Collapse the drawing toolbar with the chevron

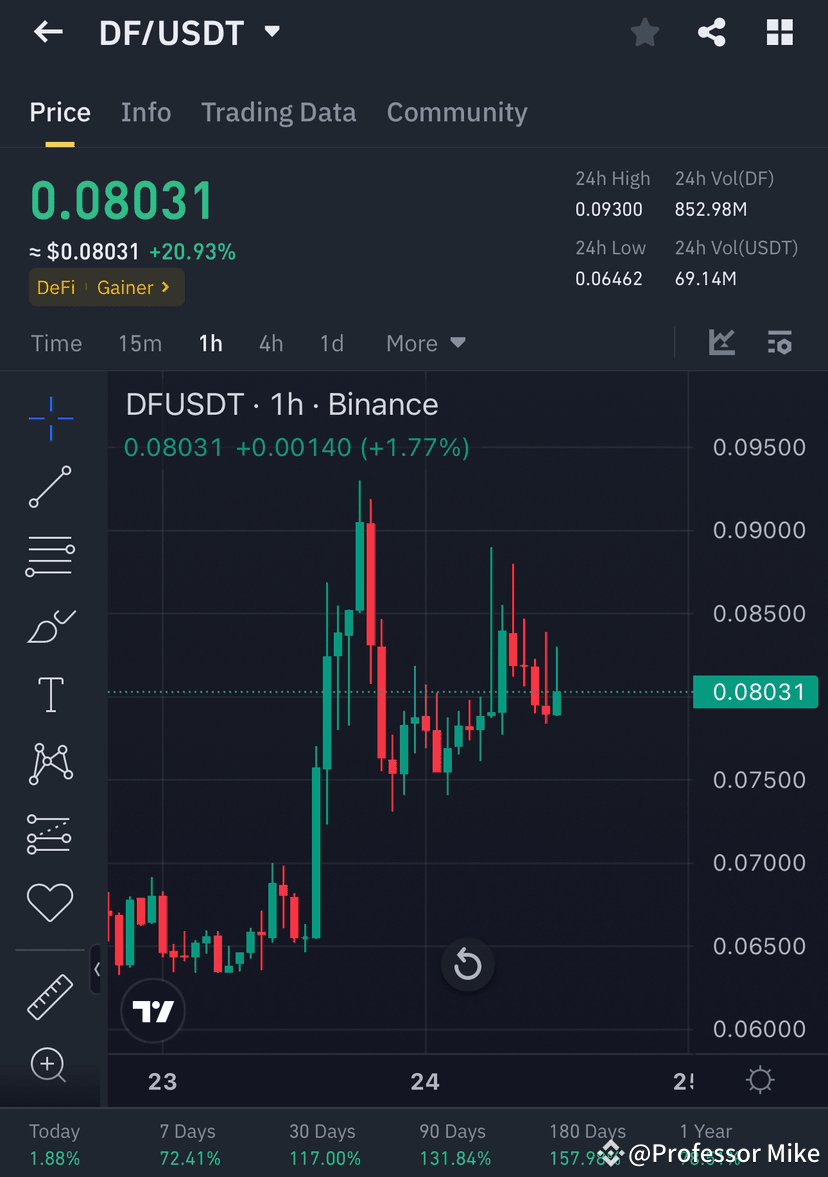tap(97, 969)
